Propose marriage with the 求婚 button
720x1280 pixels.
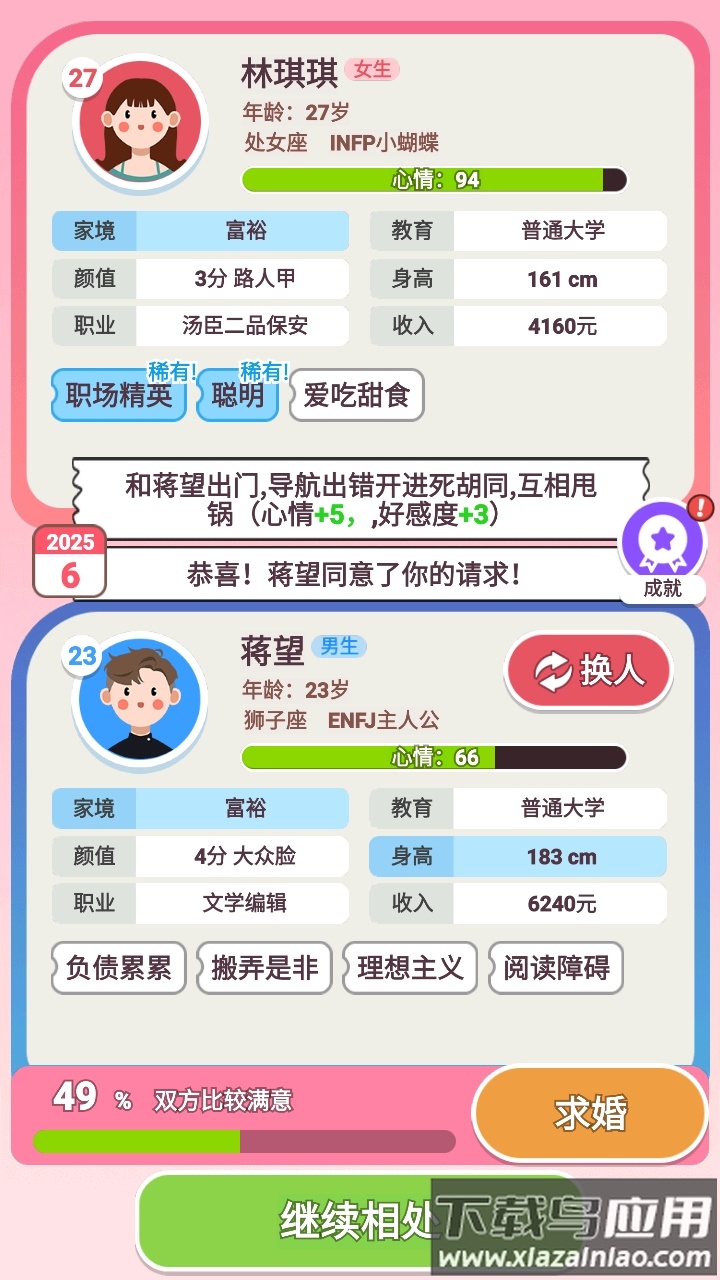[590, 1113]
